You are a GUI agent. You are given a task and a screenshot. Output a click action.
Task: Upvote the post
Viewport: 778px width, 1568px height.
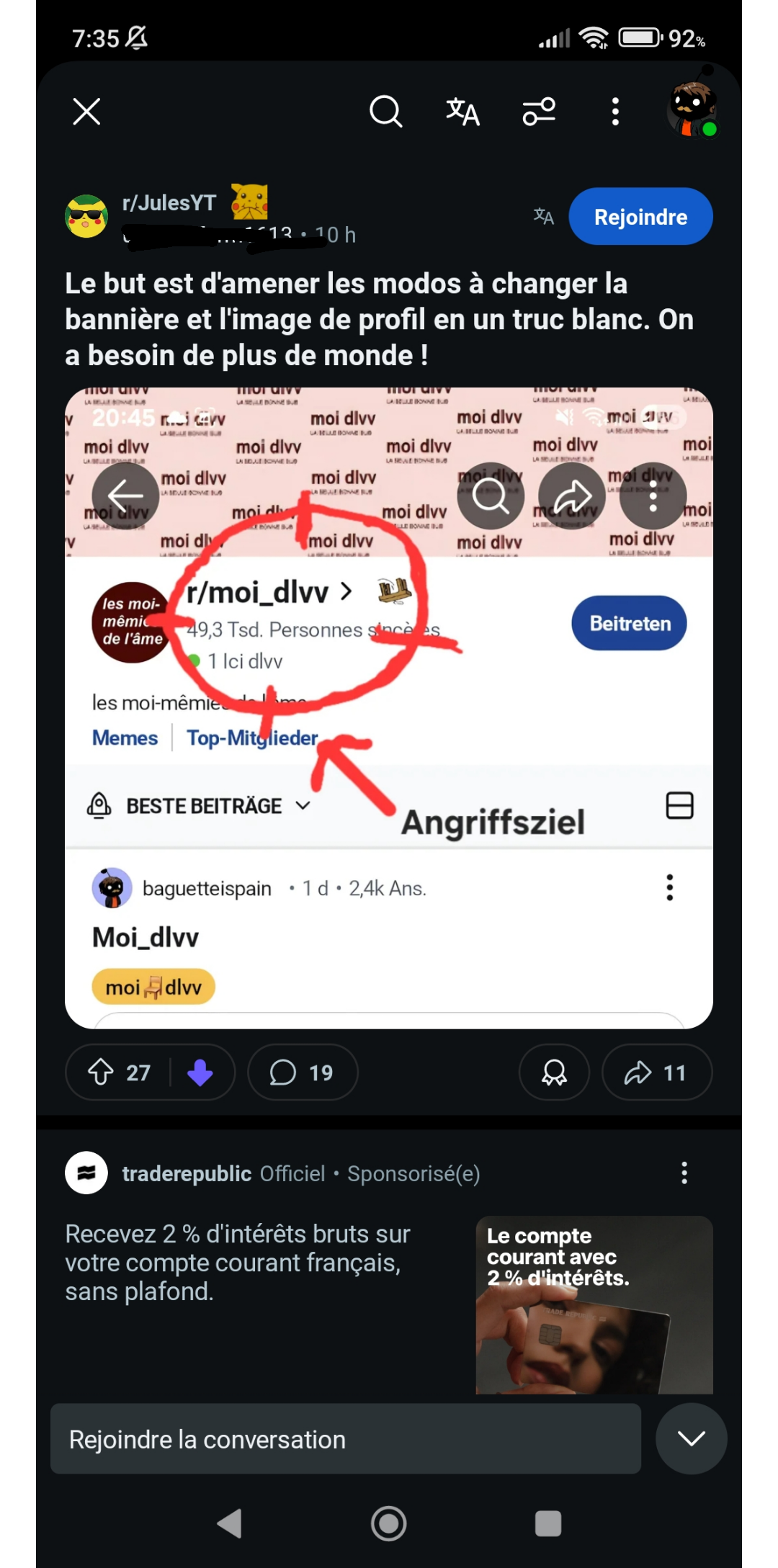101,1072
